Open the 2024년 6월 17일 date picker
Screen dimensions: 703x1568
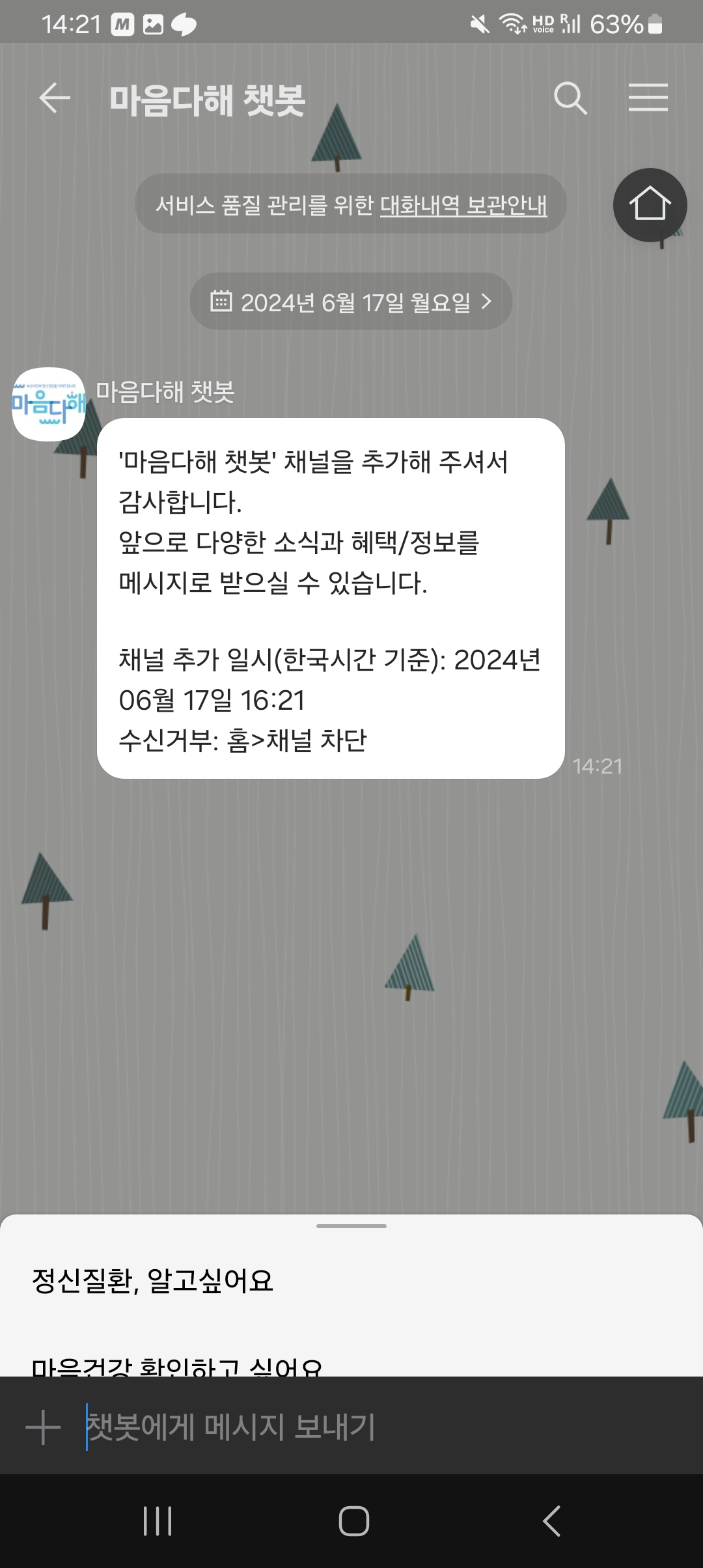click(351, 302)
